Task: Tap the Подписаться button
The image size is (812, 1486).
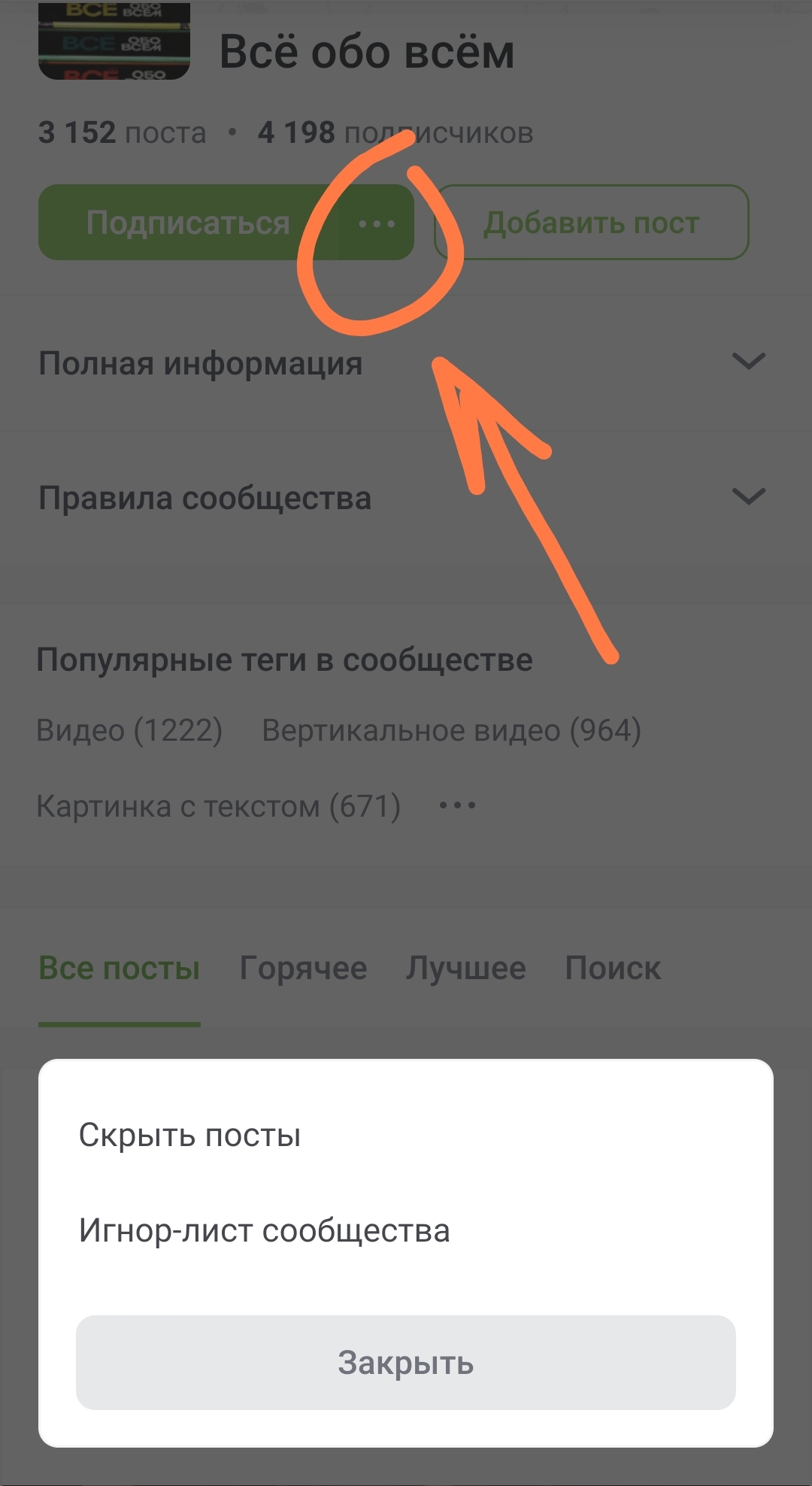Action: point(187,223)
